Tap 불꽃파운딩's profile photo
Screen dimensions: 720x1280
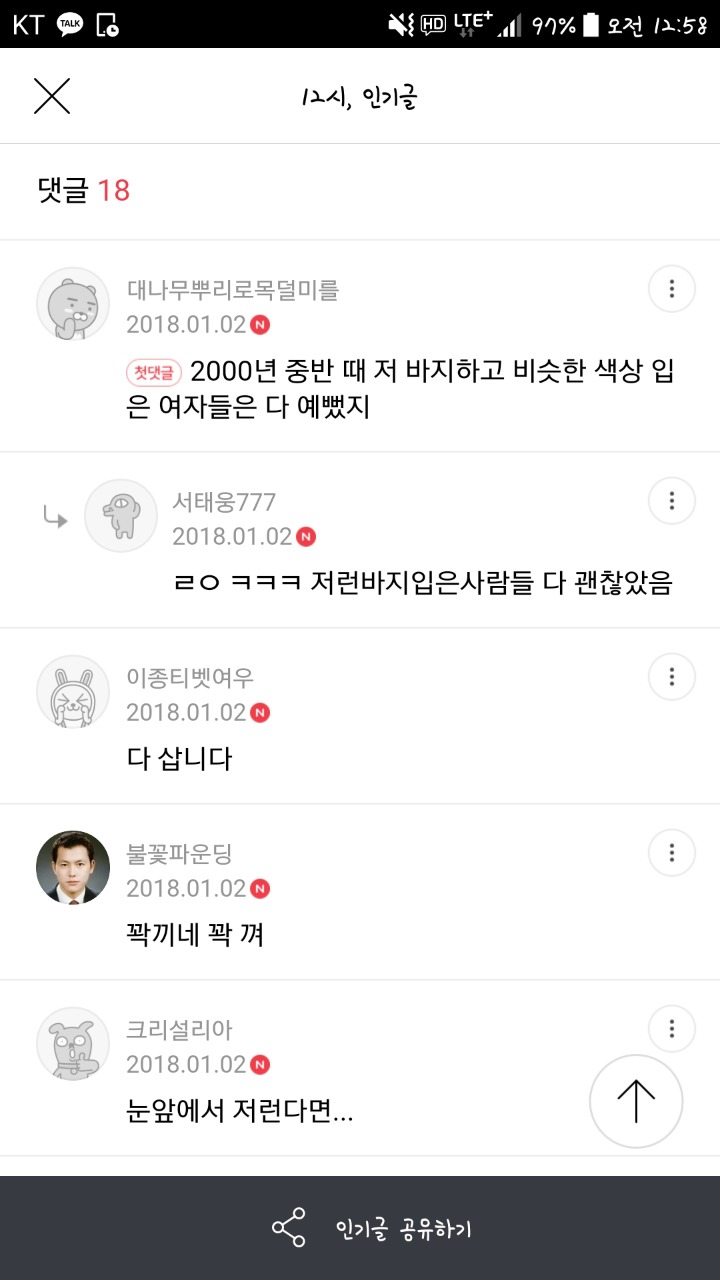click(72, 867)
